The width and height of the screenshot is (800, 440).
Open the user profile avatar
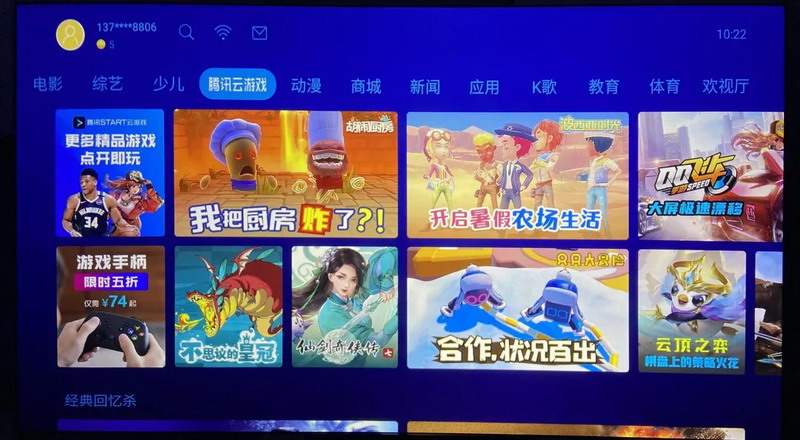coord(71,34)
